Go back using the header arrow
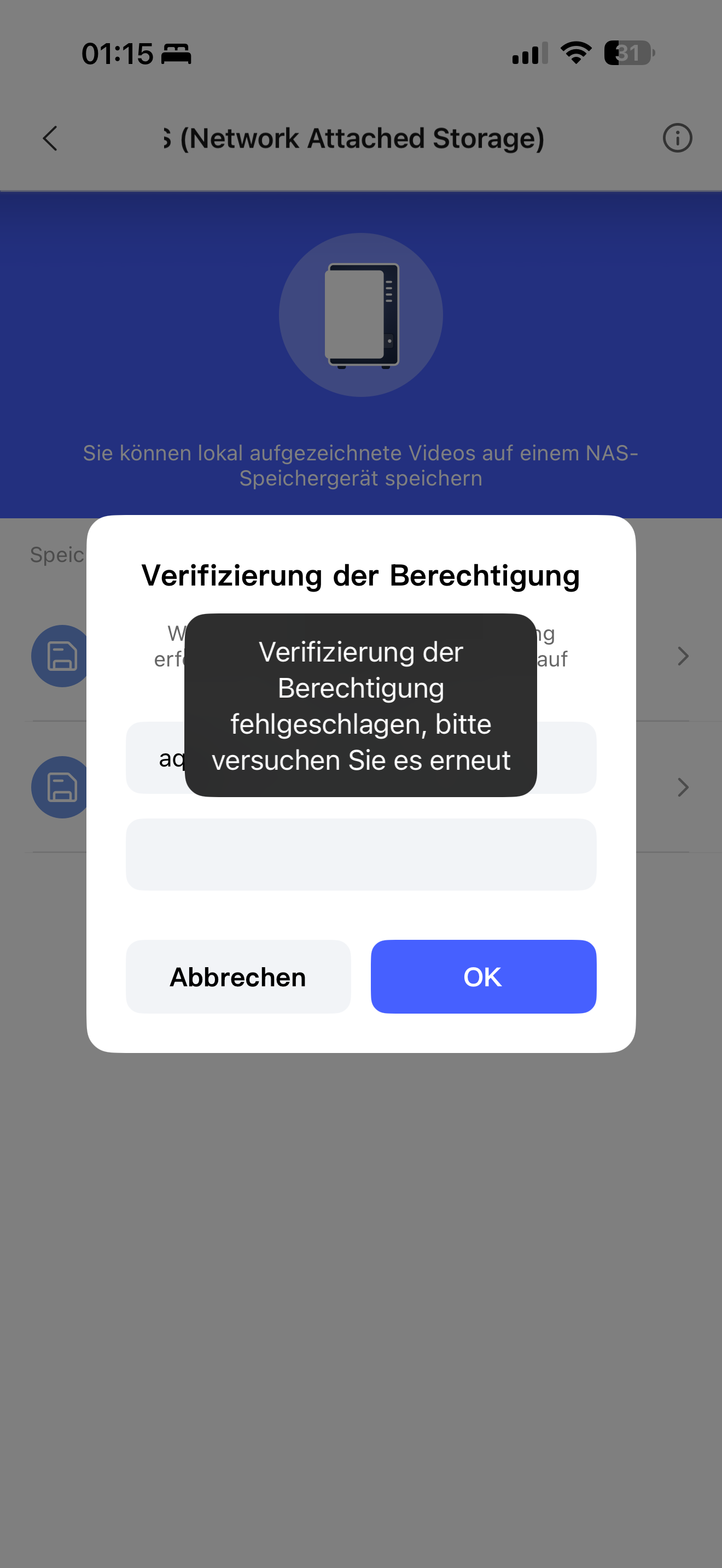Screen dimensions: 722x1568 pos(50,138)
